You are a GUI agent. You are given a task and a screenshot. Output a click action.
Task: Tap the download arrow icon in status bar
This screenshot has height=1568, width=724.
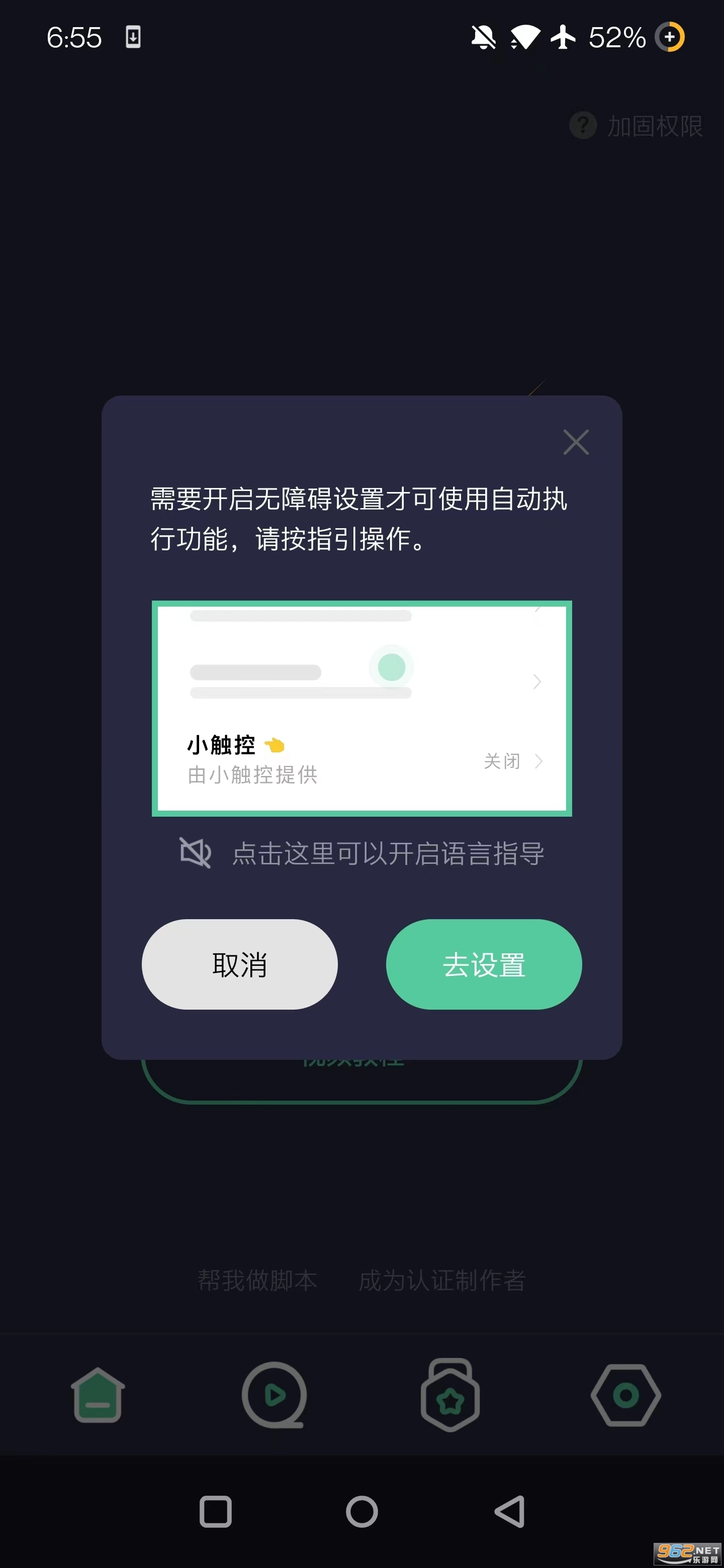(133, 38)
